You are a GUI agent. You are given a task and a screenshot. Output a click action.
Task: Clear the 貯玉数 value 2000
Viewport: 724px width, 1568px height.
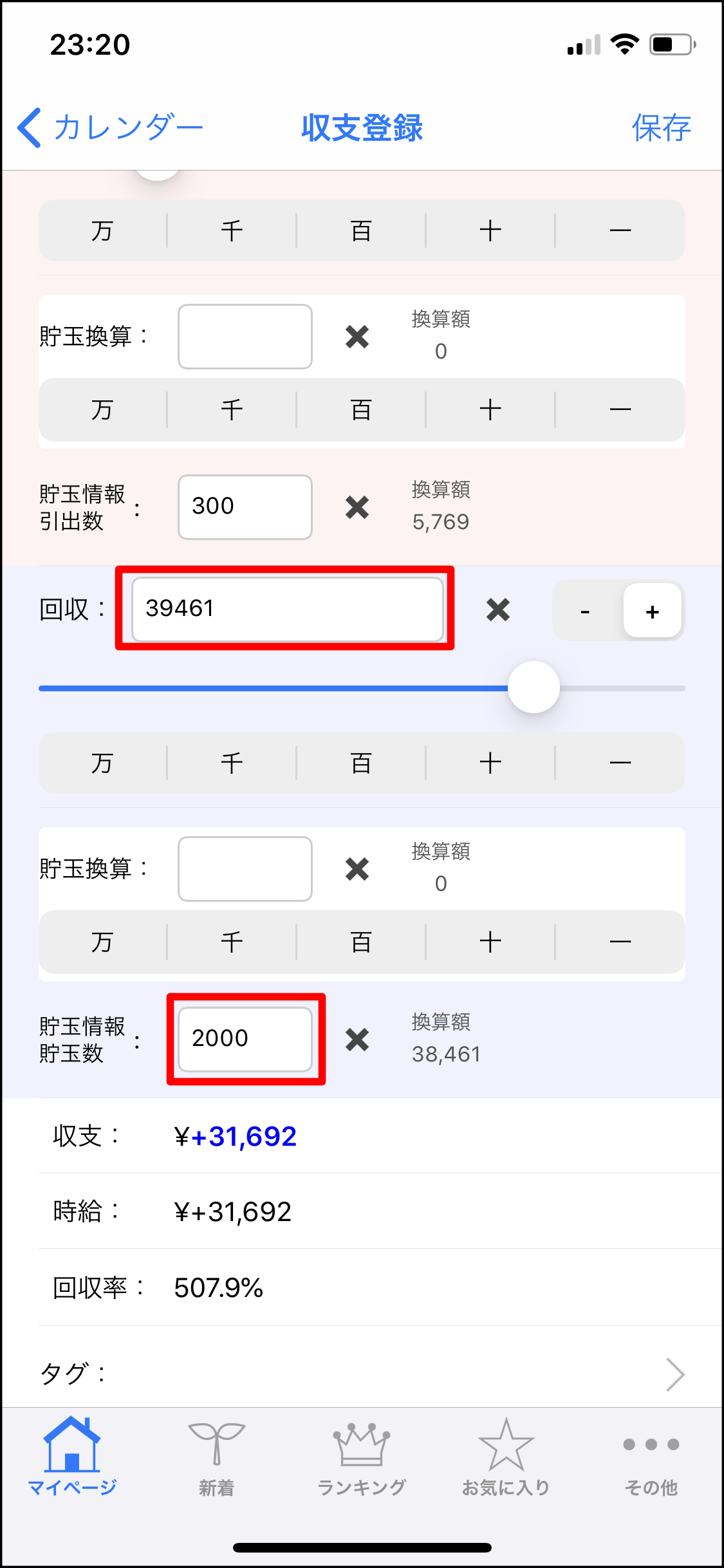pyautogui.click(x=357, y=1040)
